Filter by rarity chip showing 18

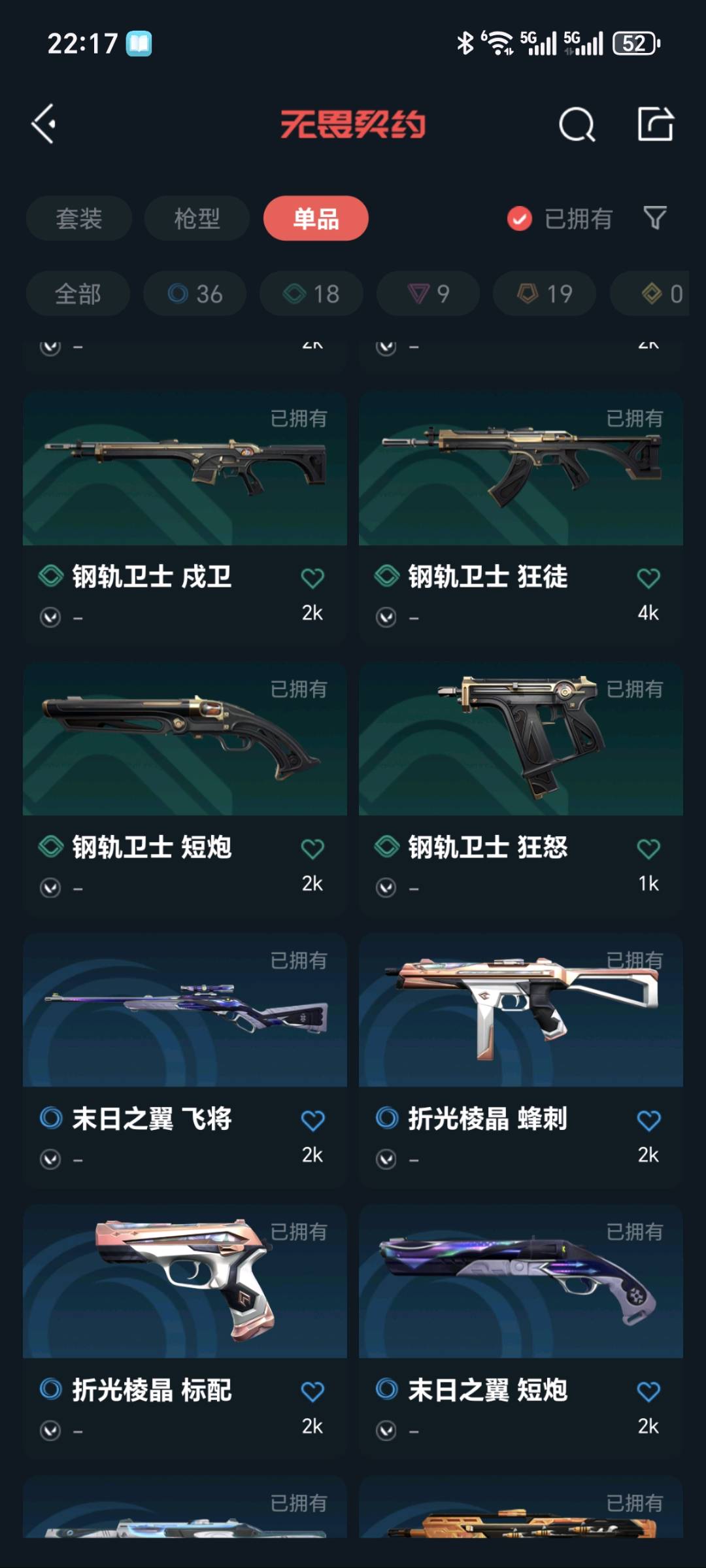point(311,294)
